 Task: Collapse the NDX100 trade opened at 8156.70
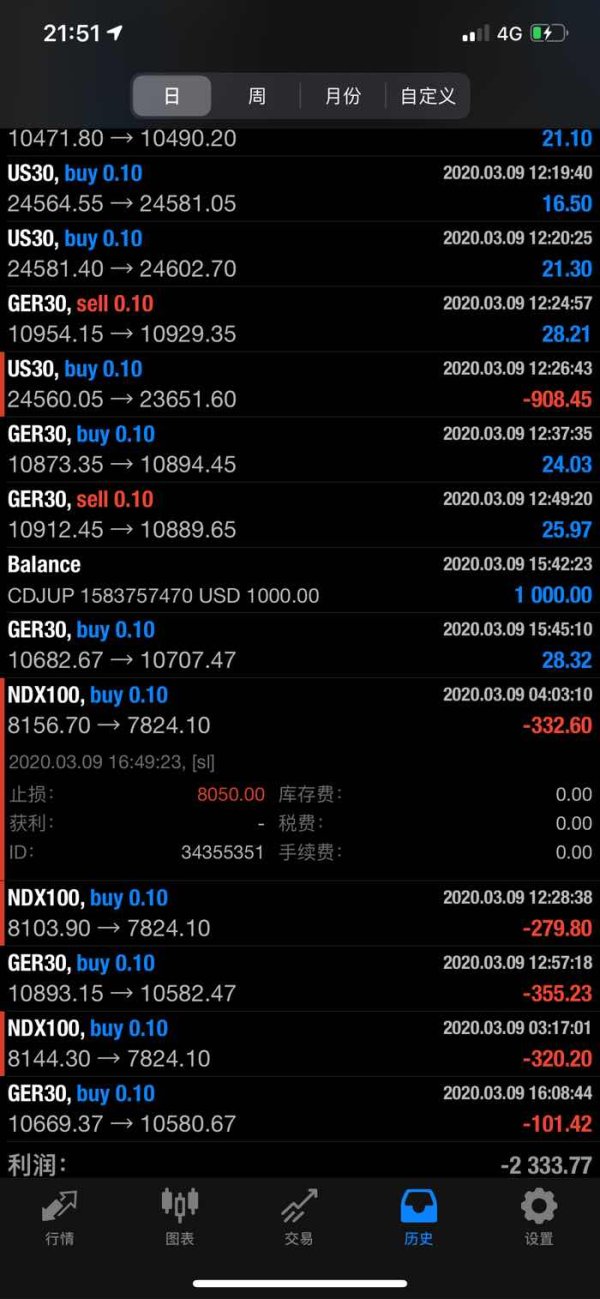pos(300,780)
